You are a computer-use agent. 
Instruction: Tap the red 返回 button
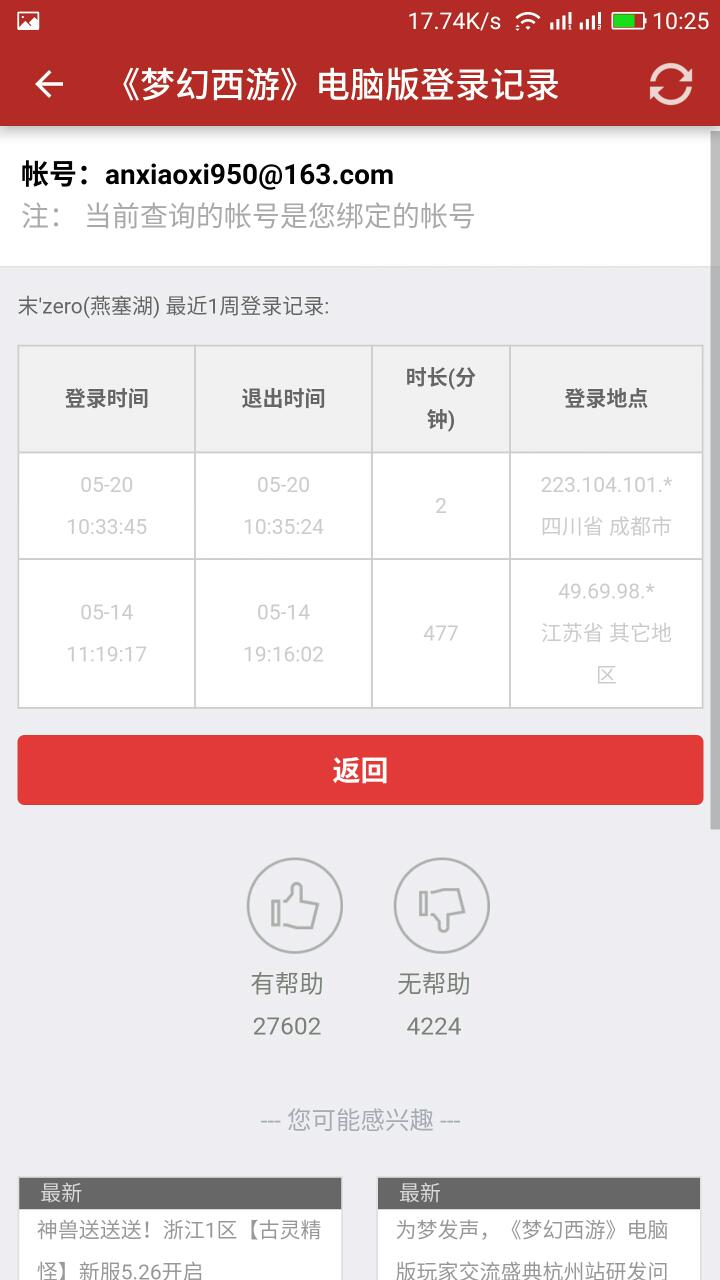[x=360, y=770]
